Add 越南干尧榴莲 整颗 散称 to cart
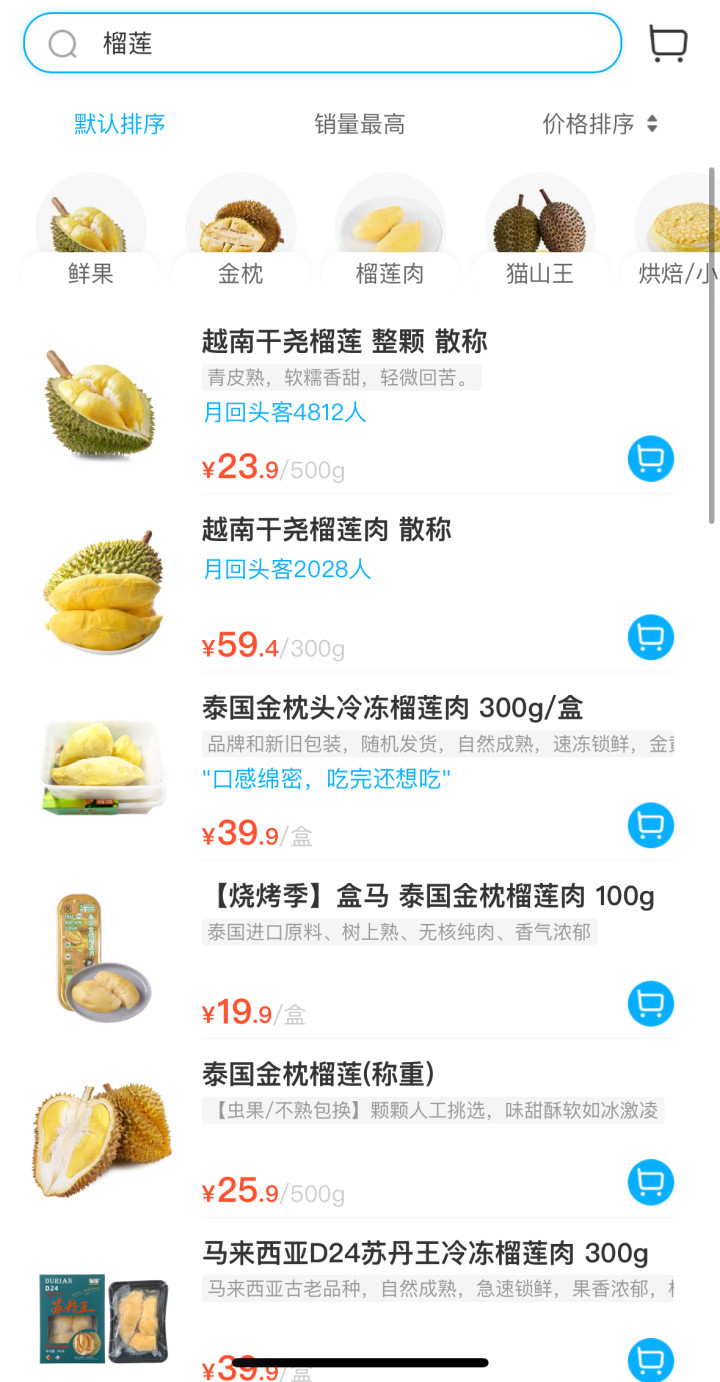 tap(651, 459)
